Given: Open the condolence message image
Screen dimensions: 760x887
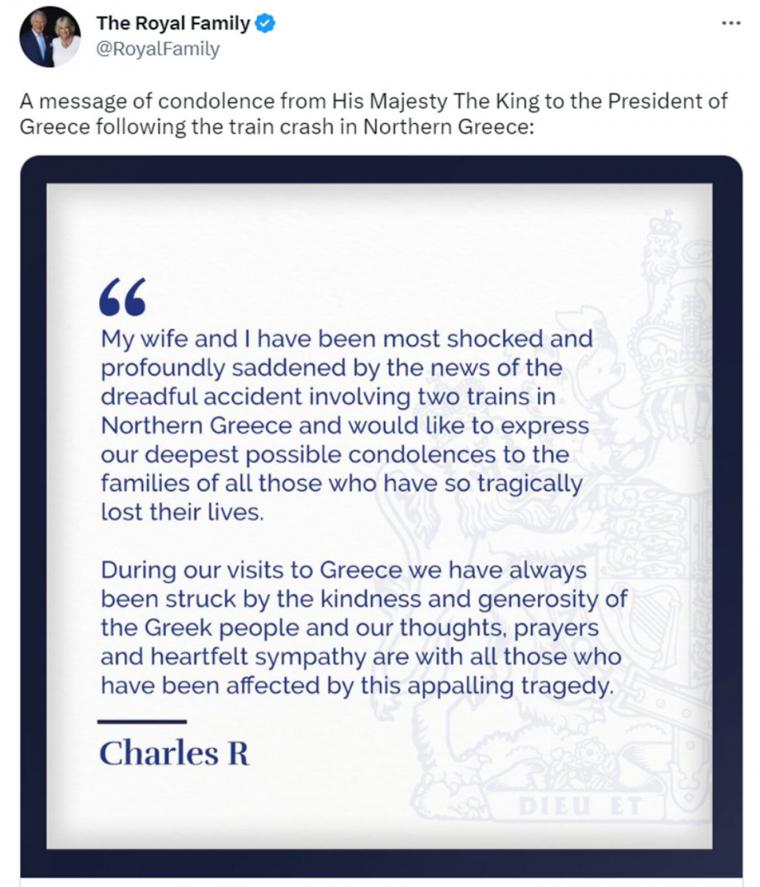Looking at the screenshot, I should pos(380,520).
